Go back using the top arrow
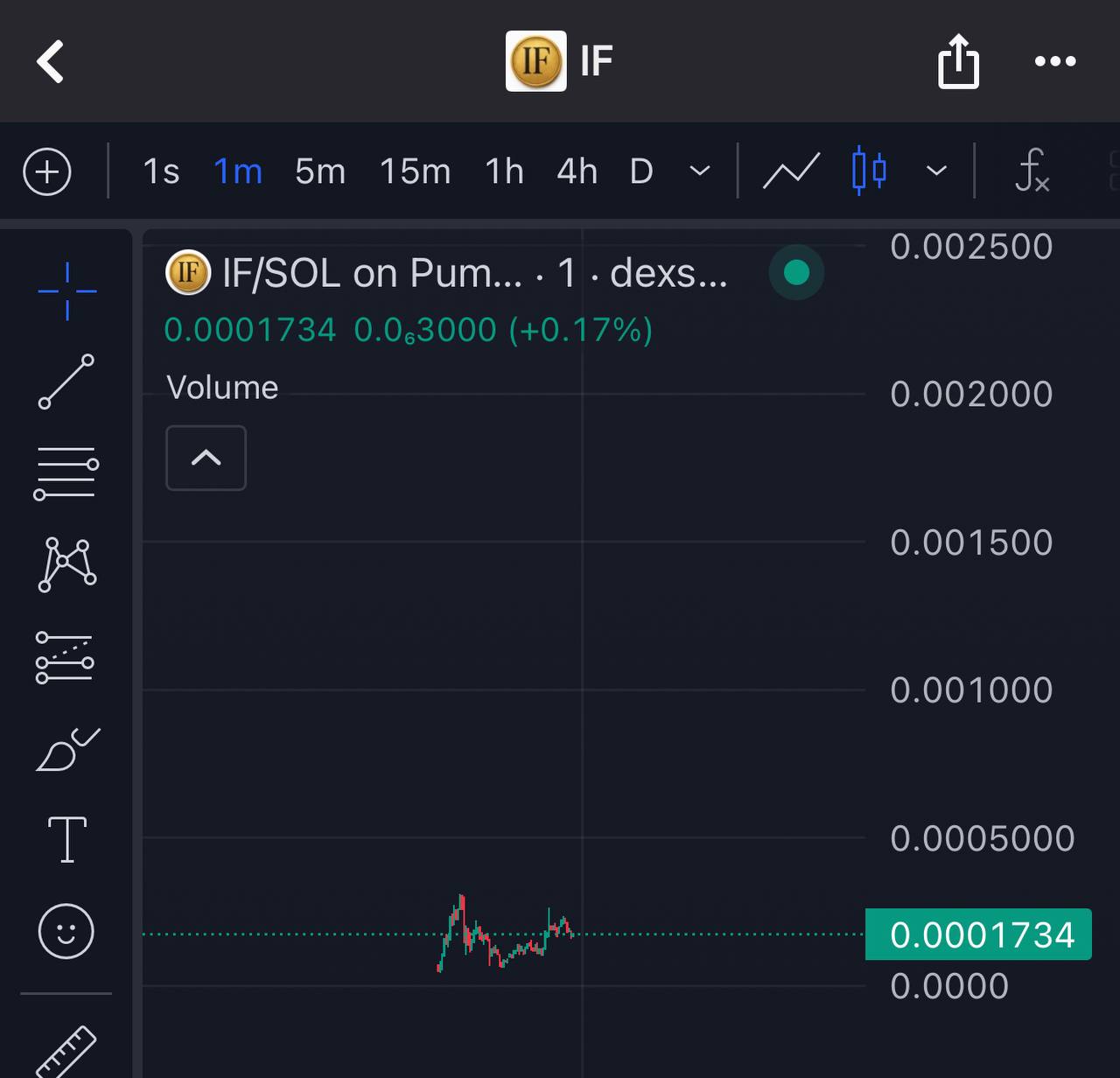Screen dimensions: 1120x1078 point(51,61)
